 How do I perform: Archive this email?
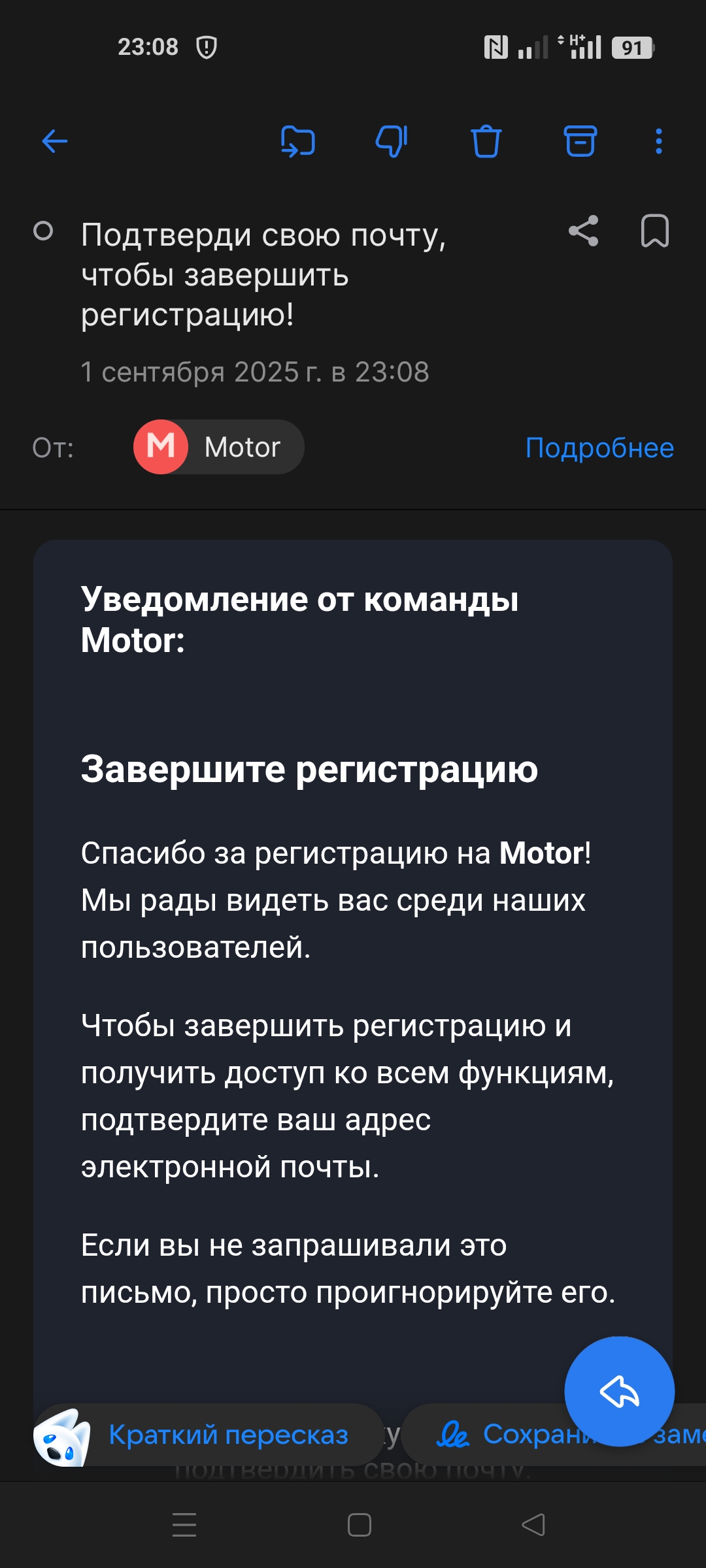tap(580, 141)
